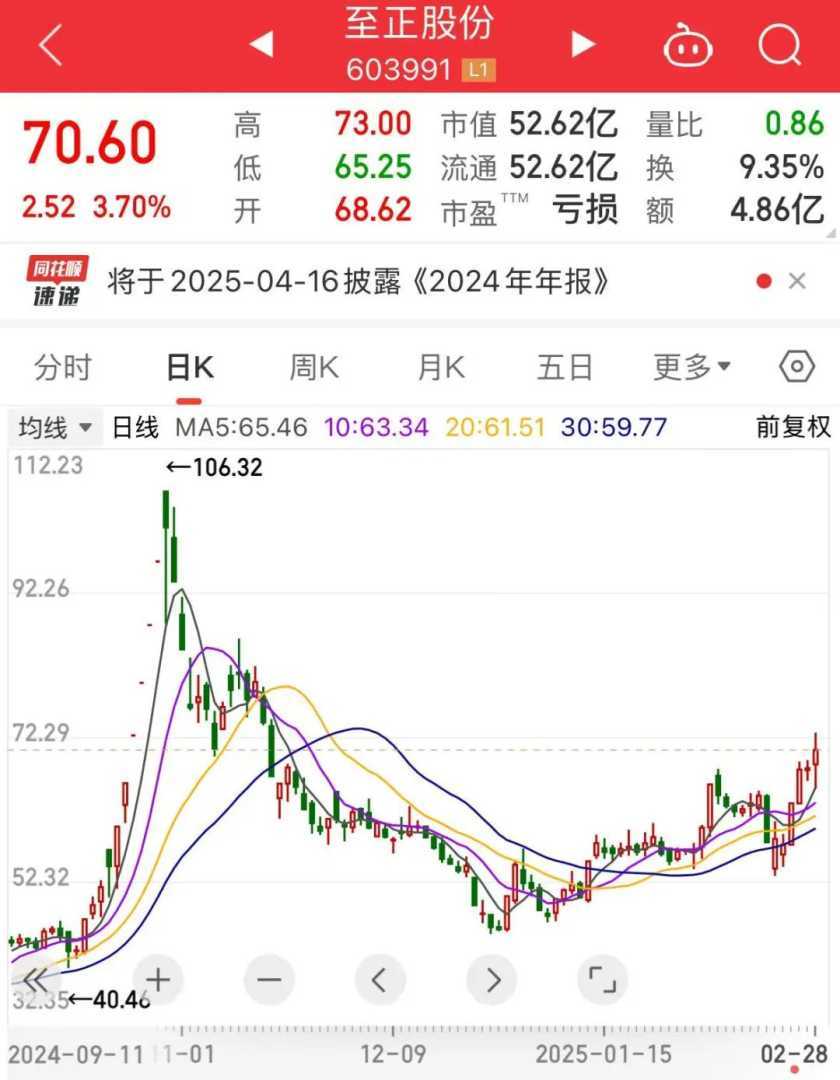The image size is (840, 1080).
Task: Dismiss the annual report notice banner
Action: click(x=797, y=282)
